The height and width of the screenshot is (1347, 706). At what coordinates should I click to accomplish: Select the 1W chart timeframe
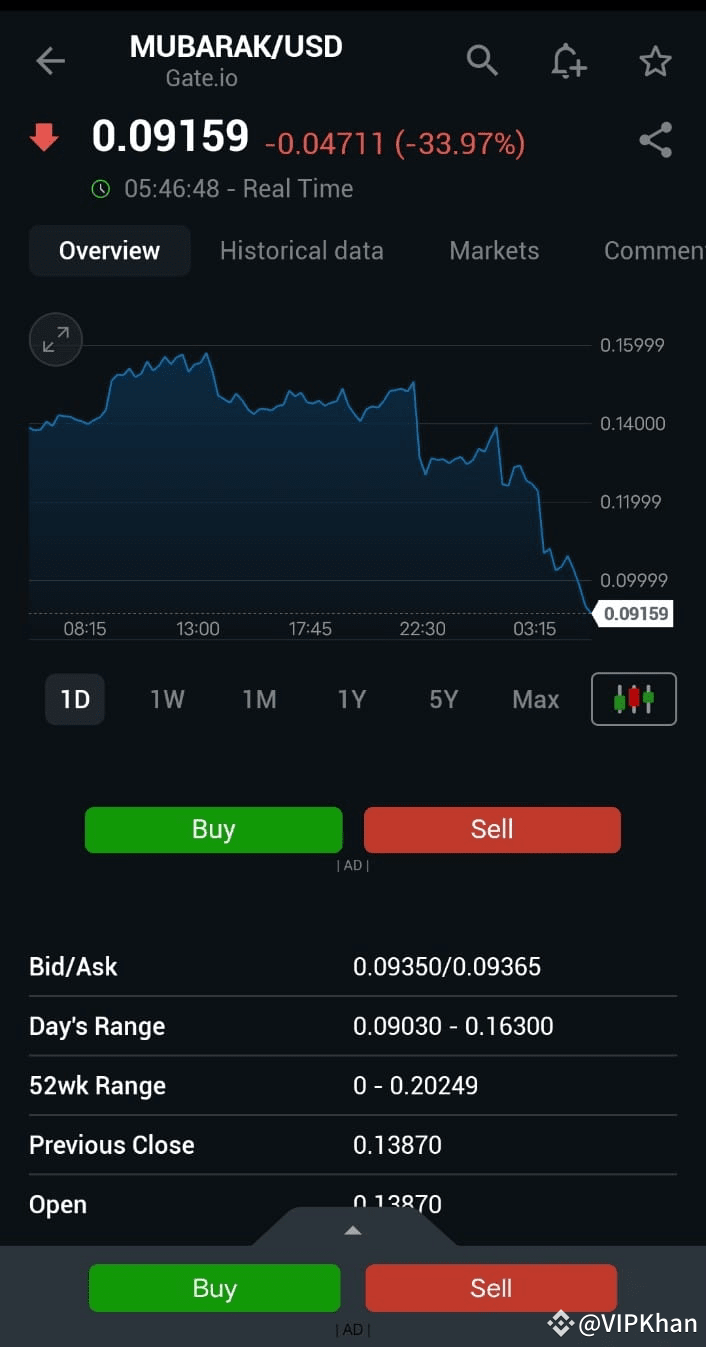(x=167, y=699)
